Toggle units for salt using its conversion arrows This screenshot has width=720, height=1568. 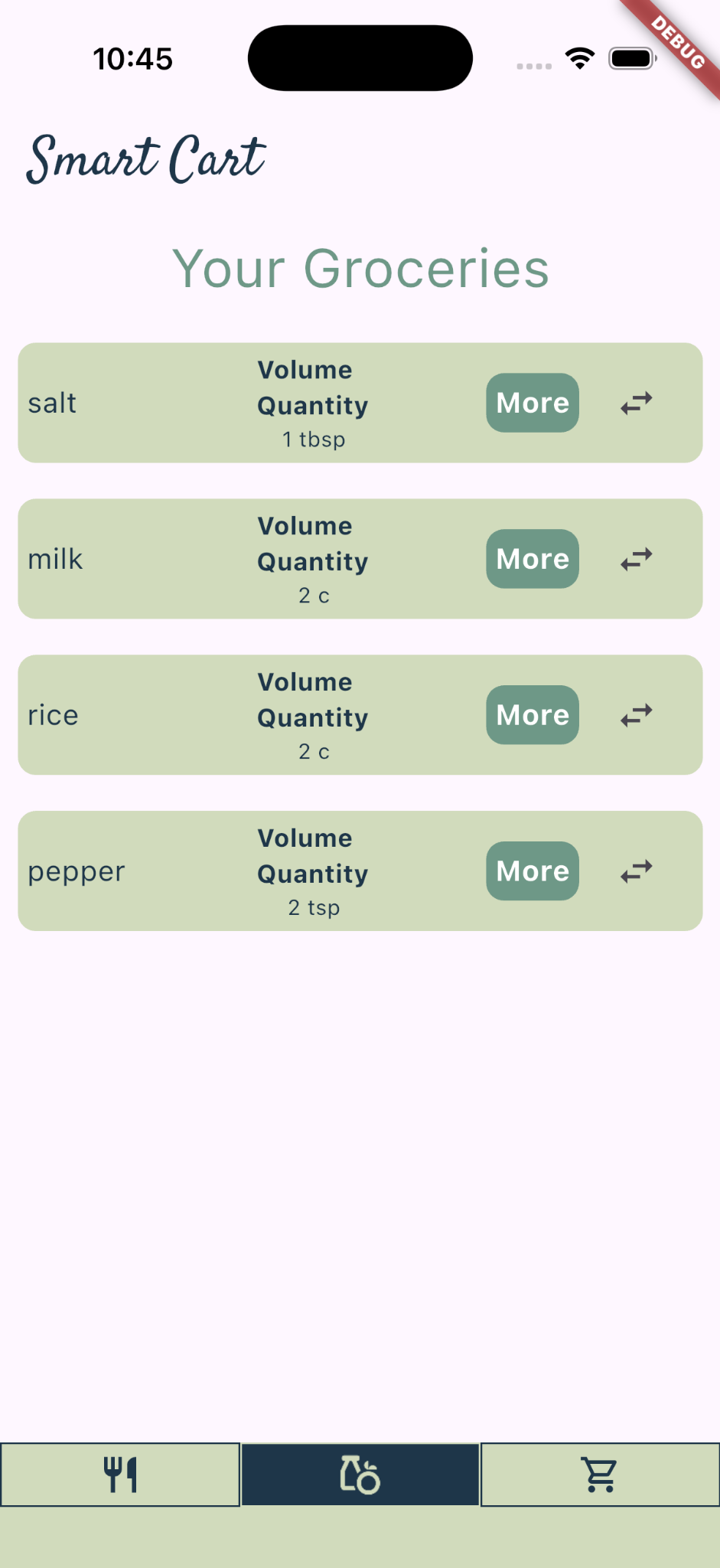pyautogui.click(x=636, y=403)
